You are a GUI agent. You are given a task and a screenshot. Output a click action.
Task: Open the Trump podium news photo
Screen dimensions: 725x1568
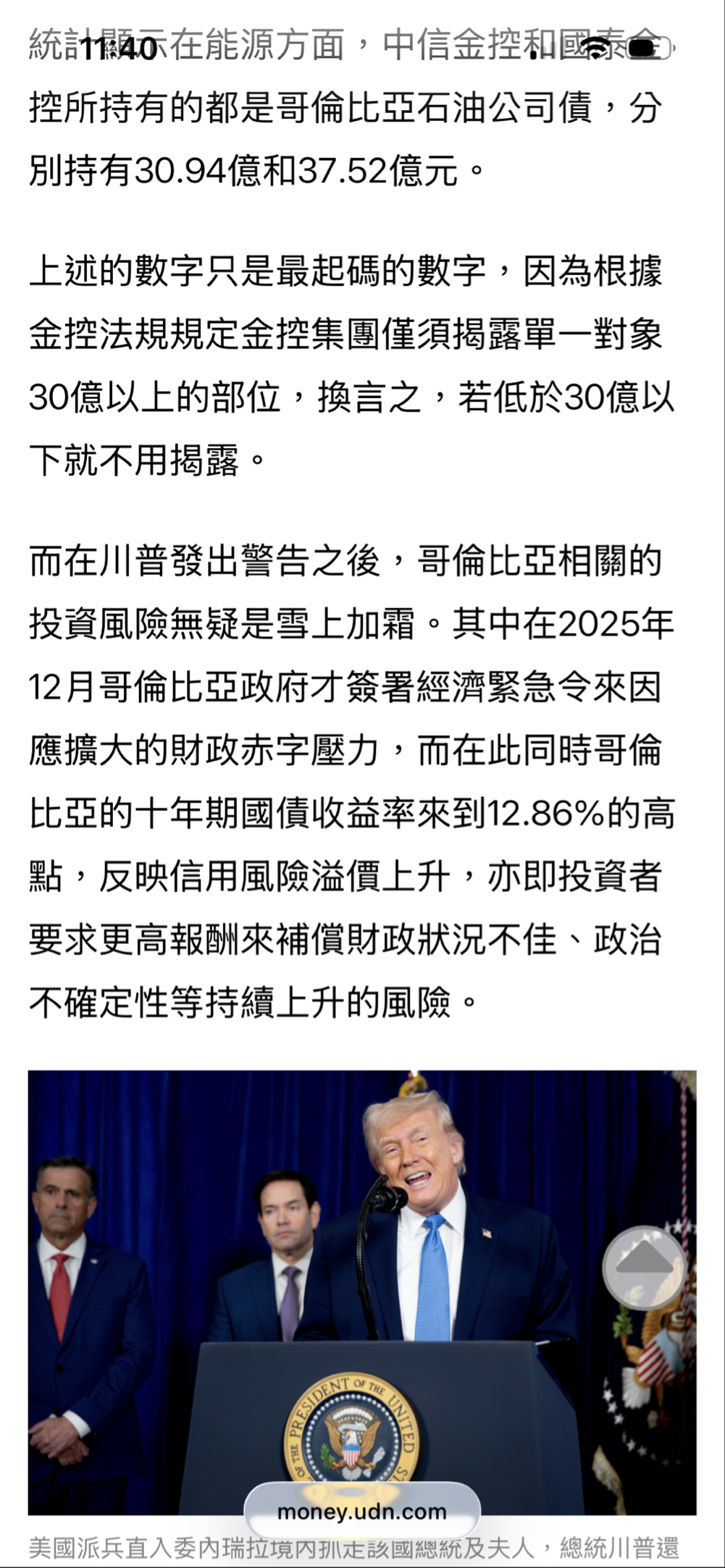click(x=362, y=1292)
